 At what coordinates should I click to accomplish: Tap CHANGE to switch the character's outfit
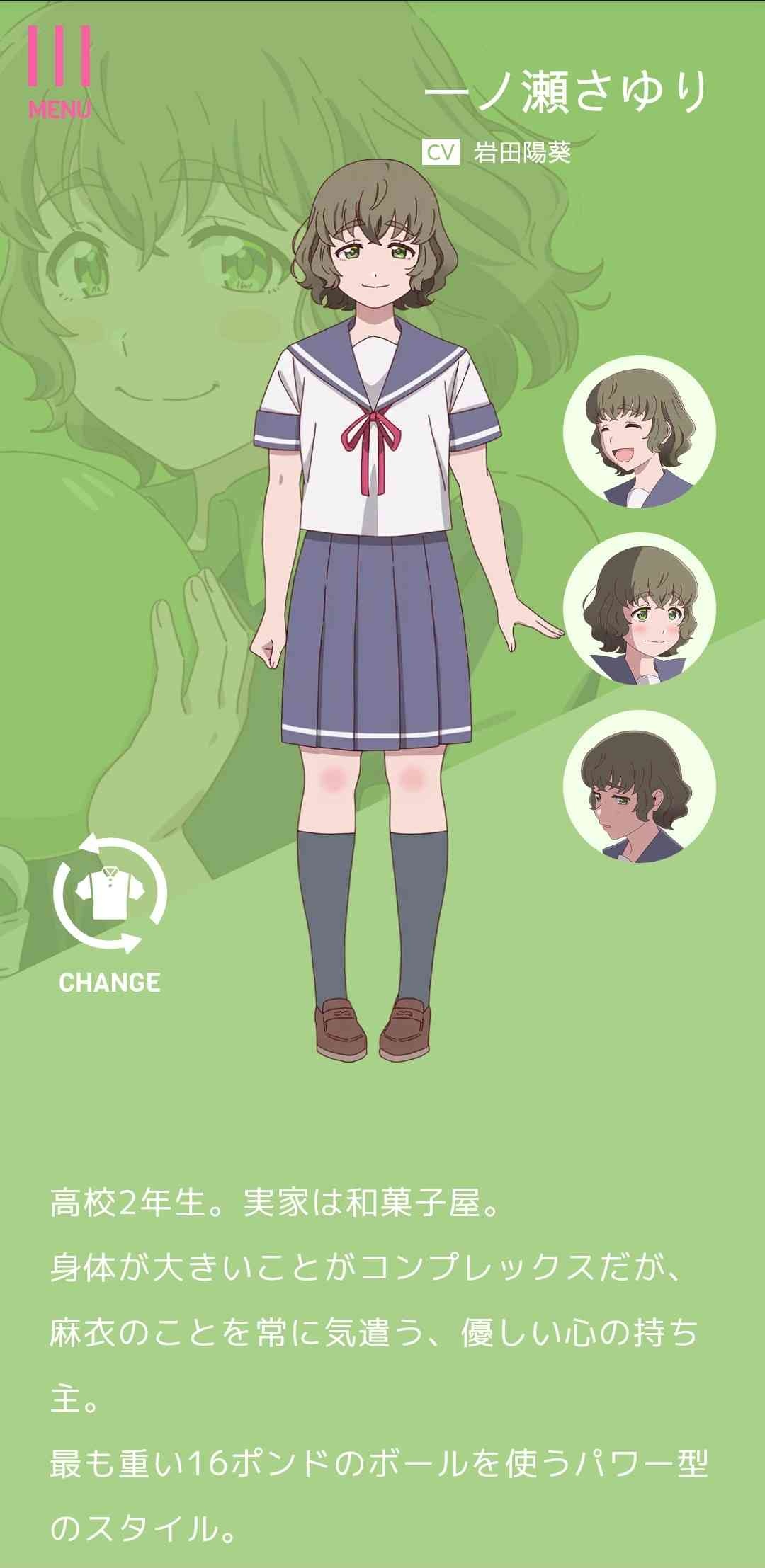(110, 914)
